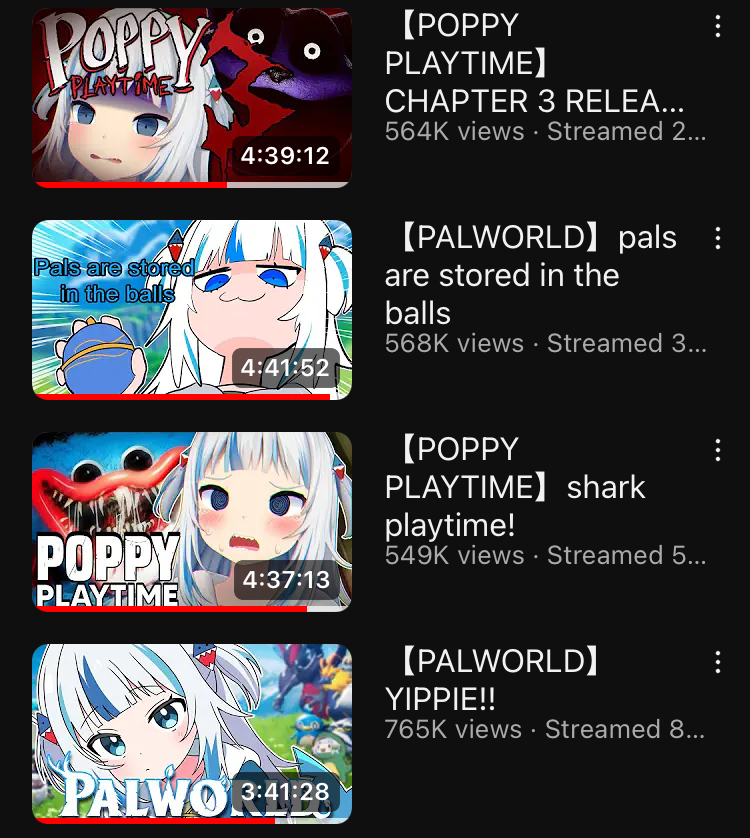Open options for 'pals are stored in the balls'
The width and height of the screenshot is (750, 838).
(718, 238)
